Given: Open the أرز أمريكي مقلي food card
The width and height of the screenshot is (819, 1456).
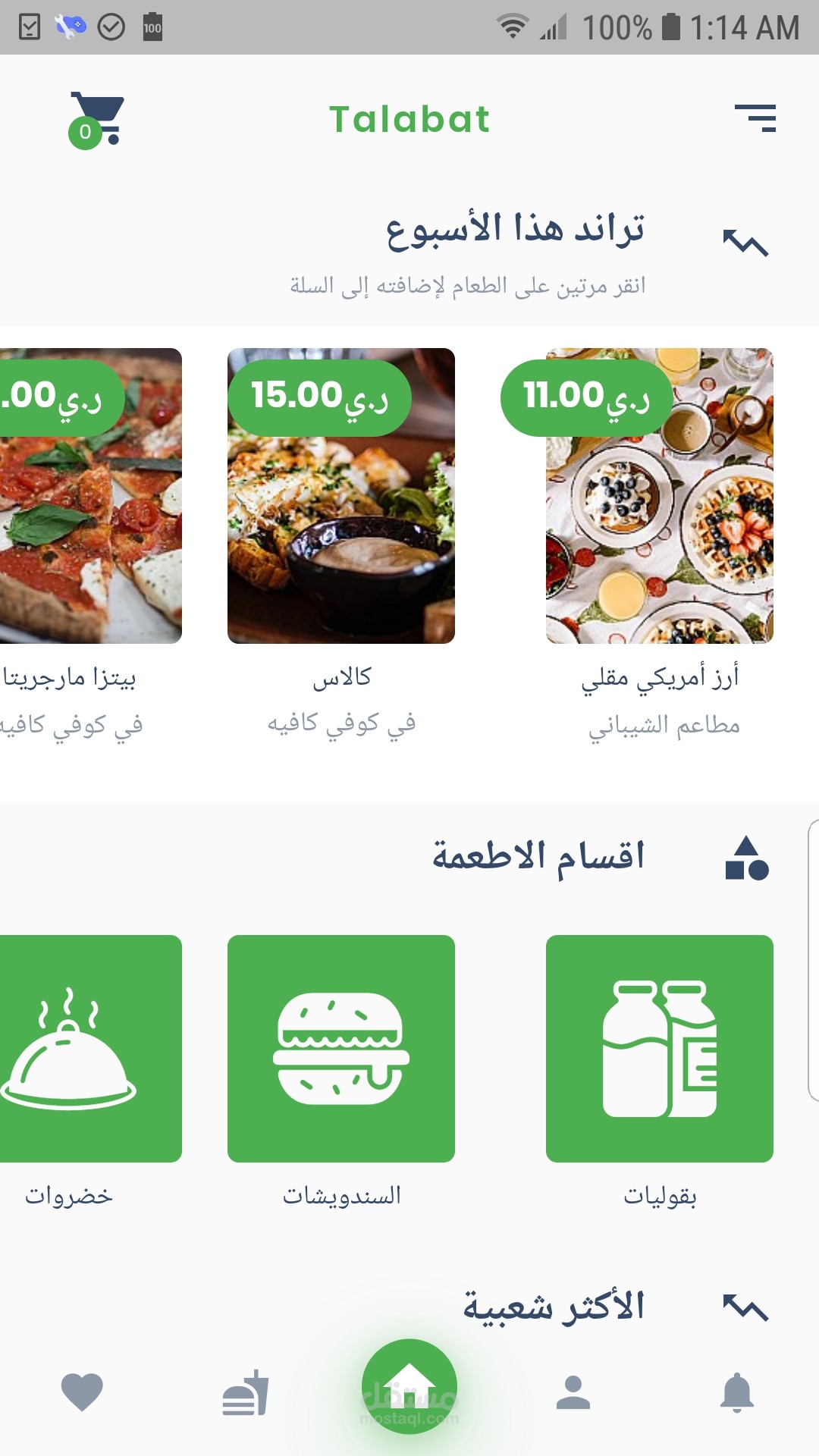Looking at the screenshot, I should 660,496.
